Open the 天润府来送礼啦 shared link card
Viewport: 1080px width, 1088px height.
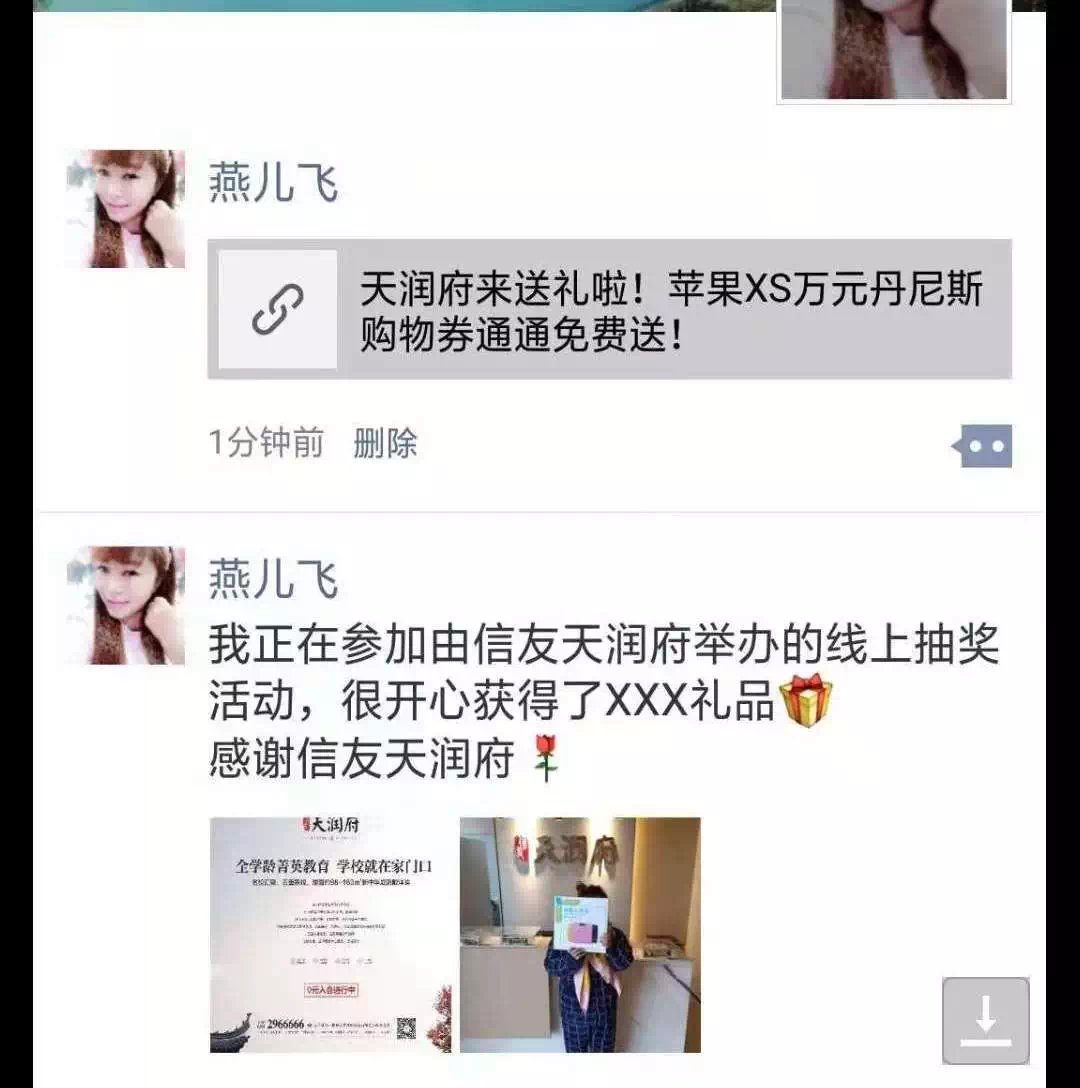[609, 309]
